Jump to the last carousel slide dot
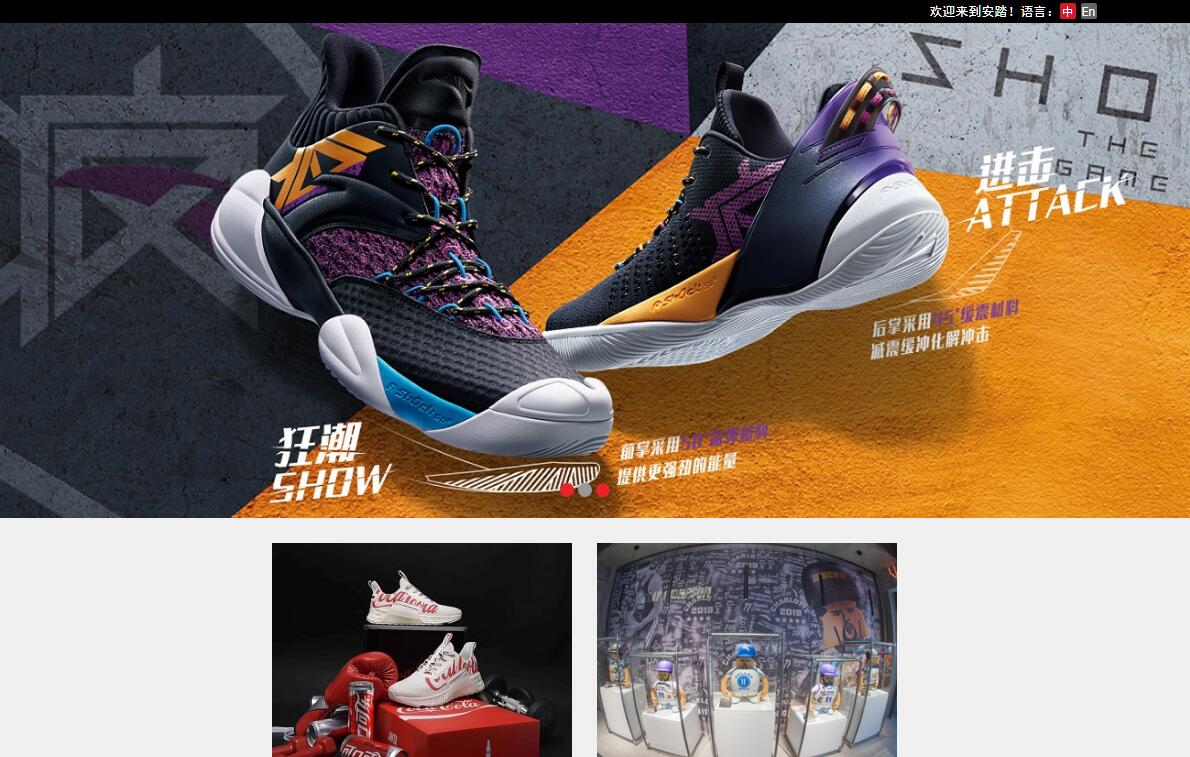1190x757 pixels. click(x=603, y=490)
